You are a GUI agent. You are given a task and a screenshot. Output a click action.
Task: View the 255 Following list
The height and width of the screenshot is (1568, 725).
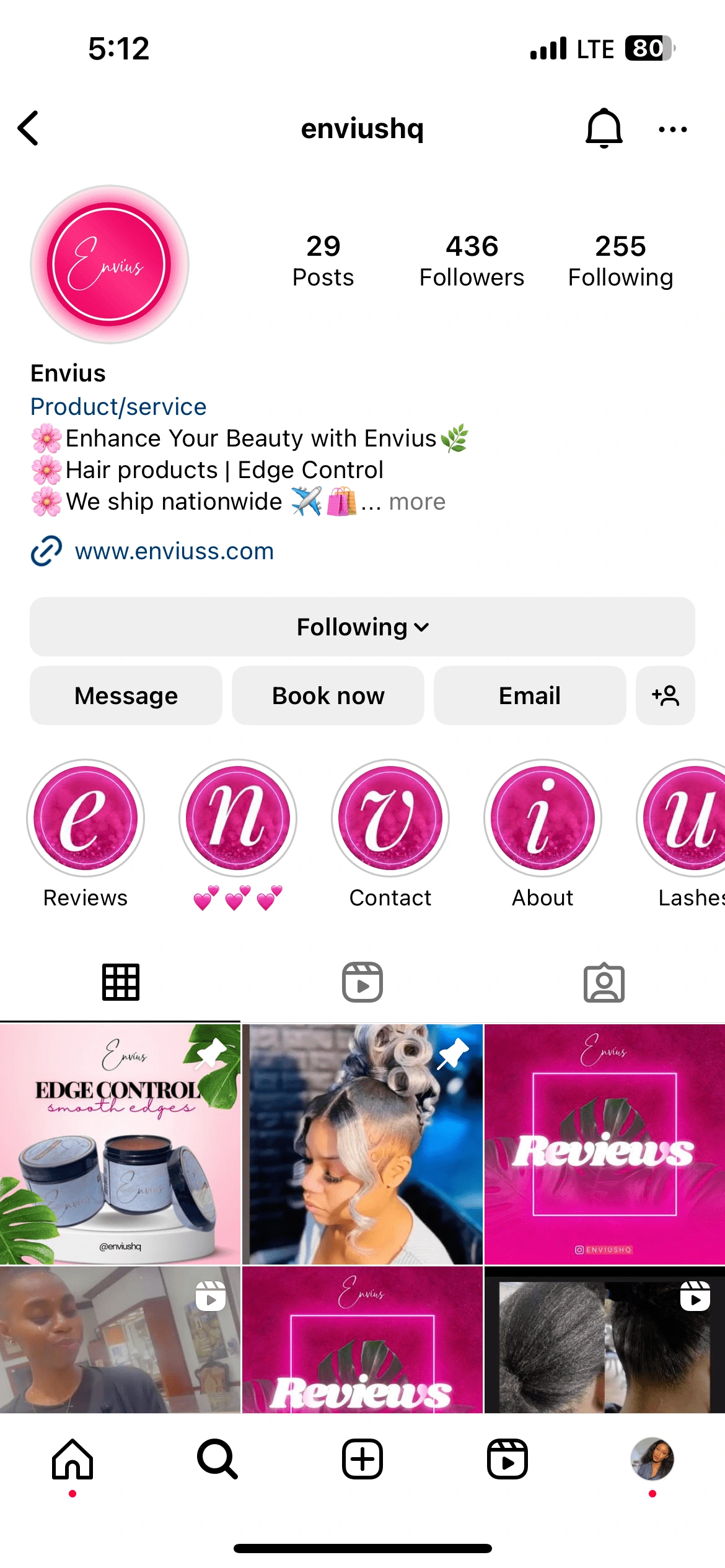tap(620, 261)
